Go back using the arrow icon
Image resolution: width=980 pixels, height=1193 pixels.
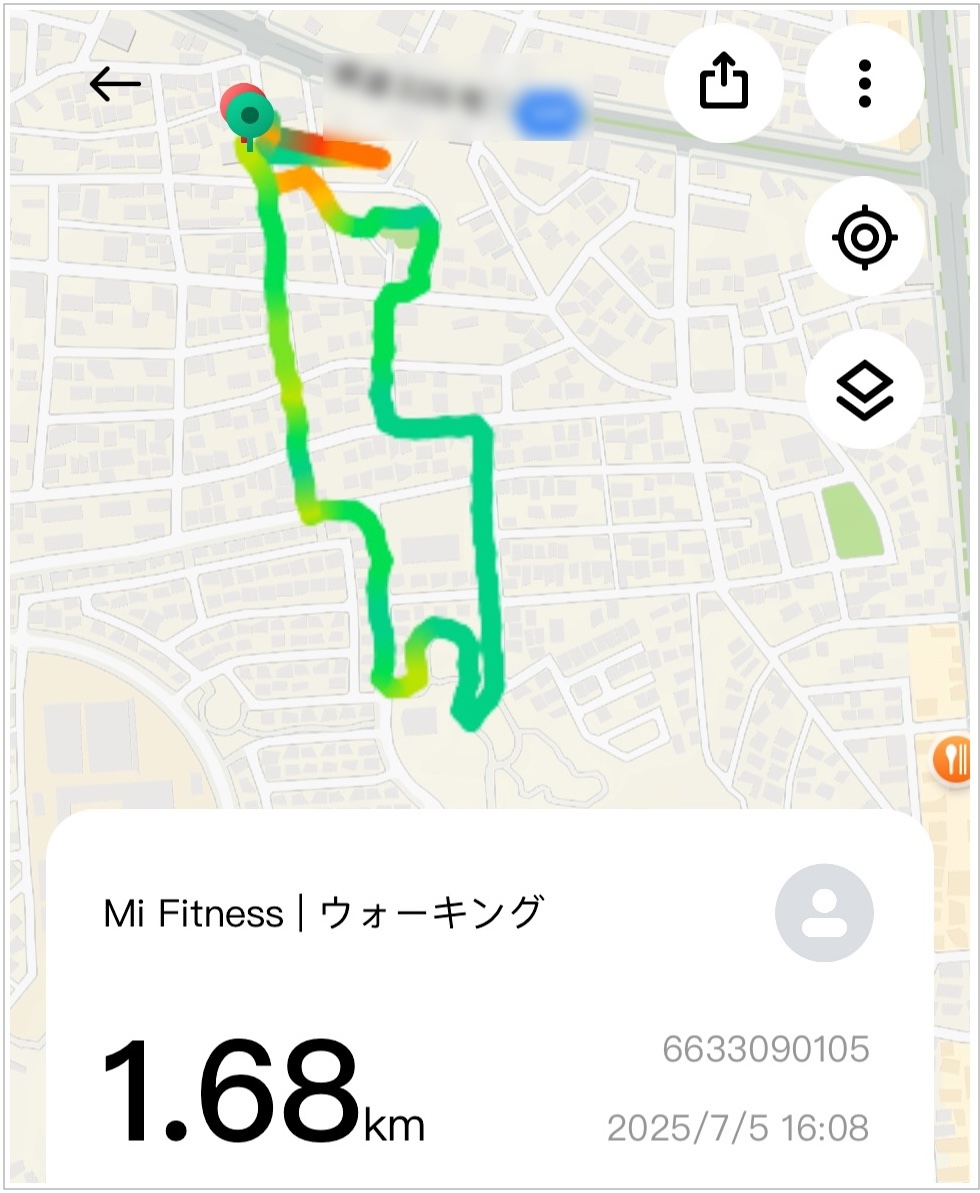pyautogui.click(x=115, y=85)
